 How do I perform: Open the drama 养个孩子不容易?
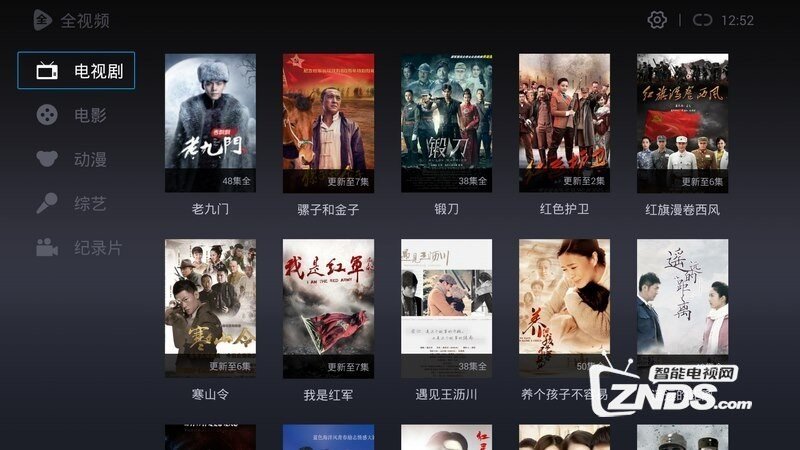[x=564, y=308]
